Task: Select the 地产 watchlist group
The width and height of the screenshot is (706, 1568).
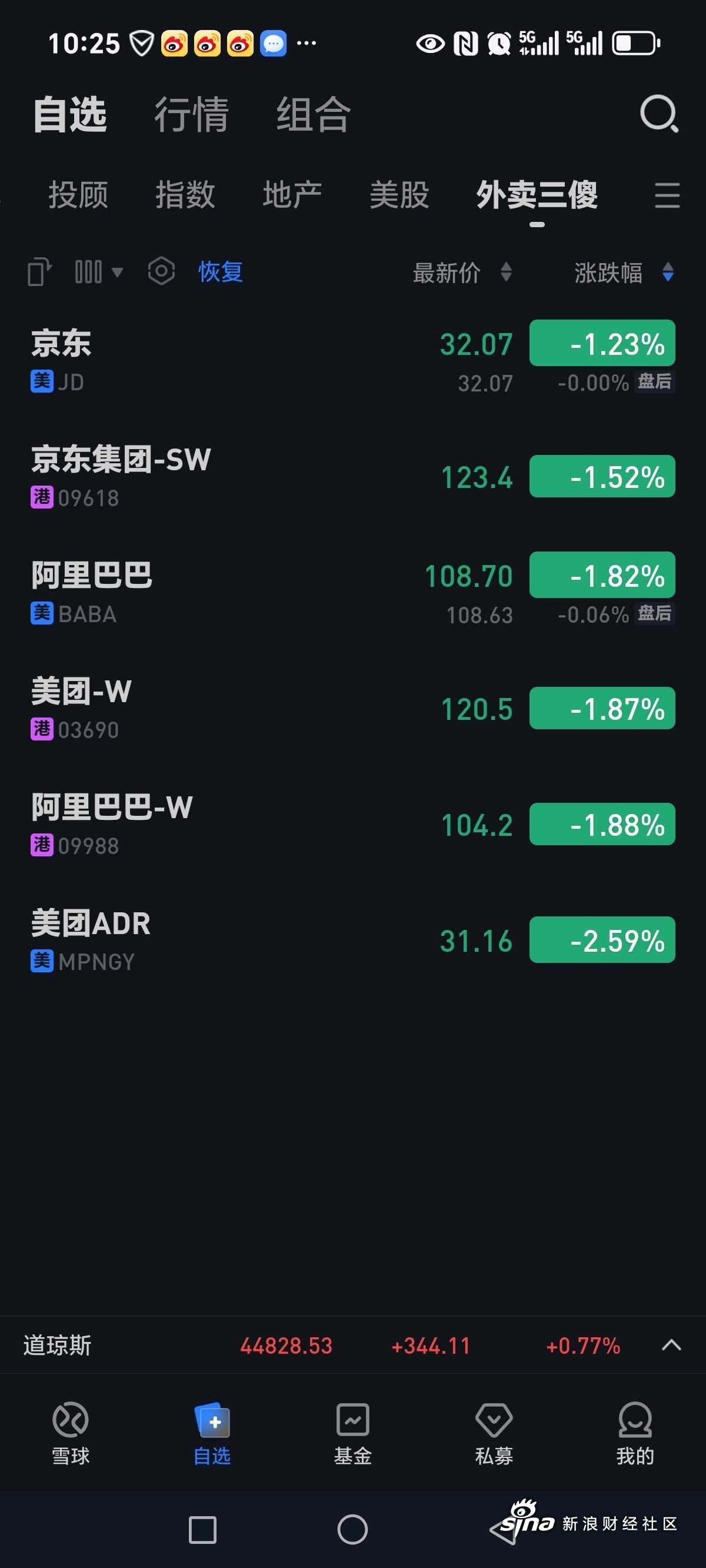Action: click(292, 195)
